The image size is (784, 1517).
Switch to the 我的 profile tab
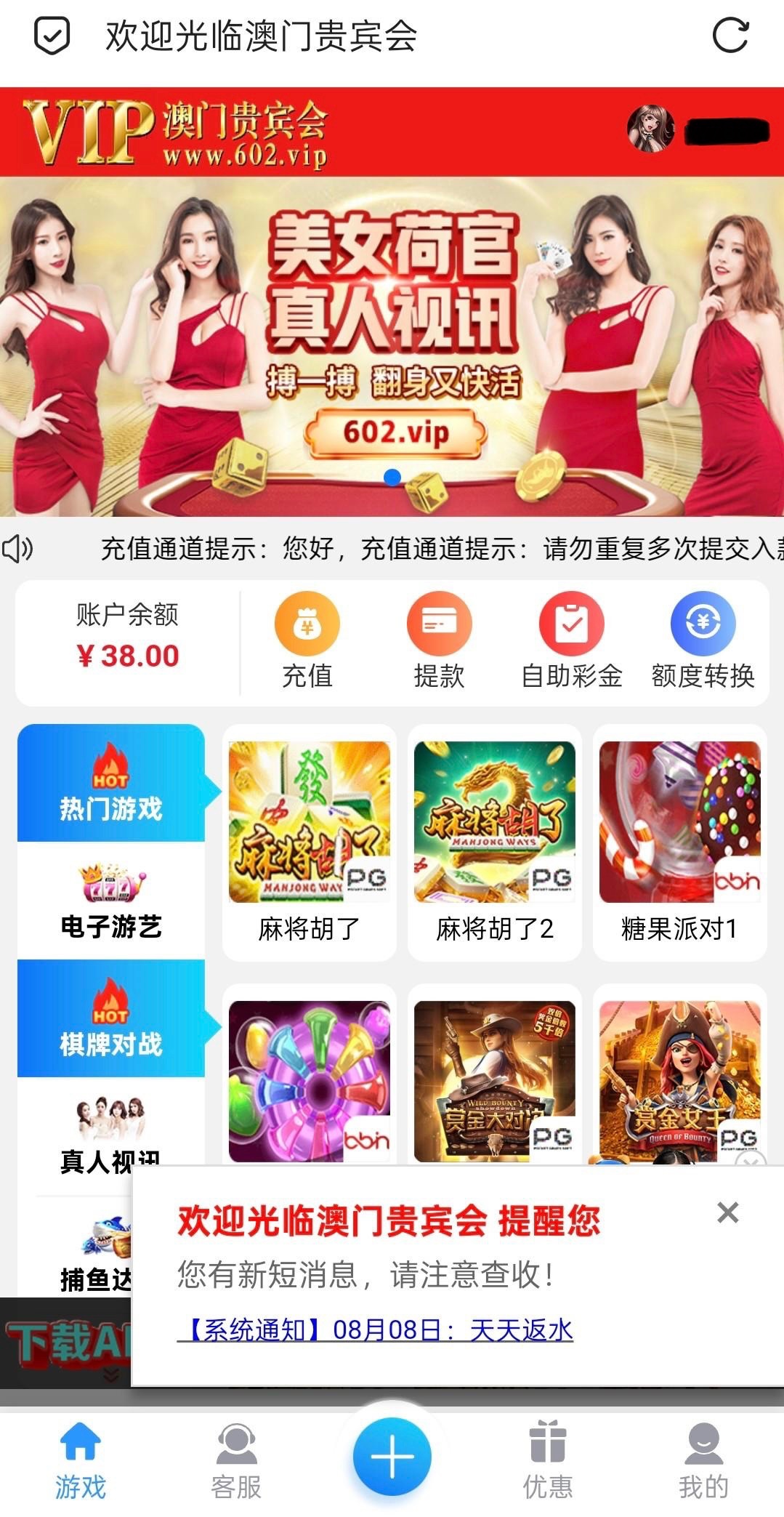pyautogui.click(x=703, y=1461)
